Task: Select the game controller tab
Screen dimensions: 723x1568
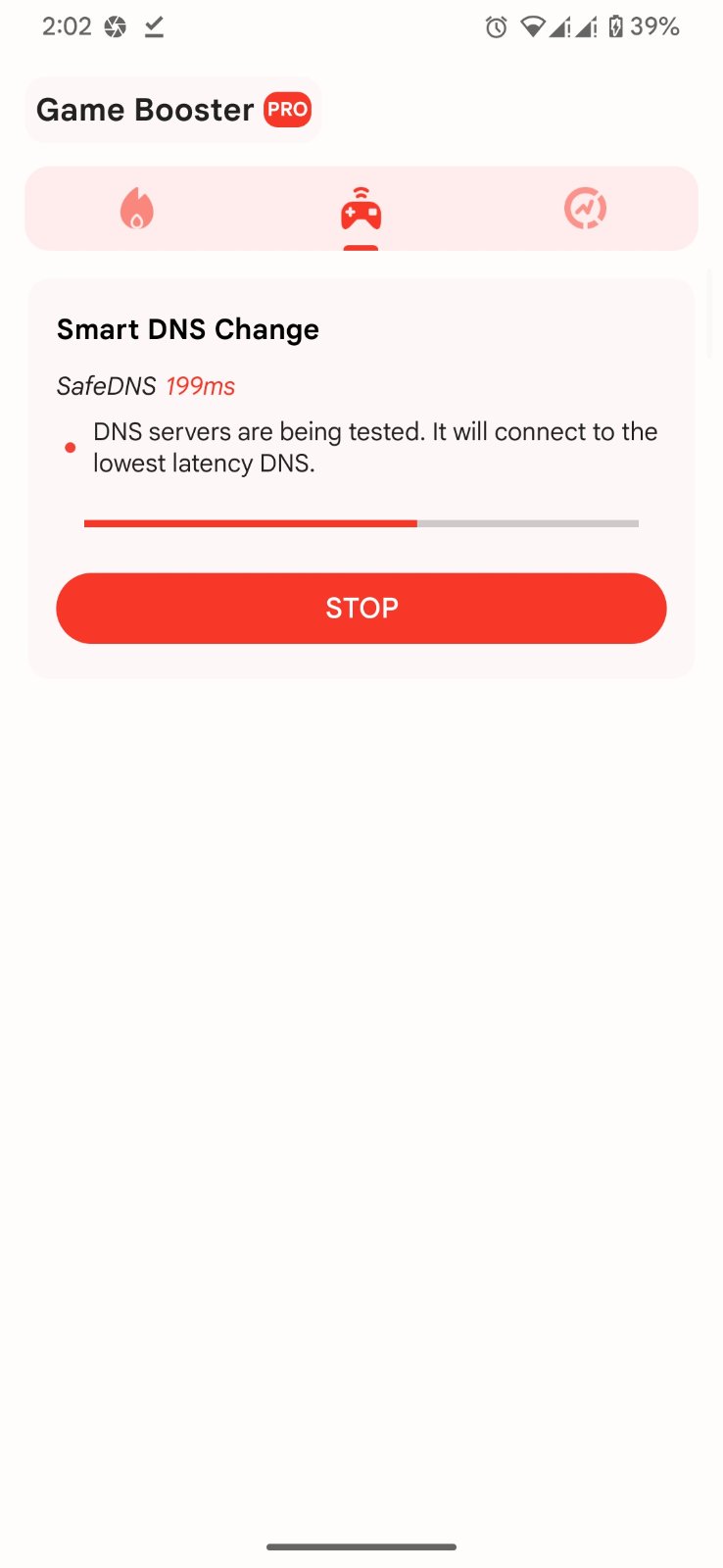Action: click(x=361, y=209)
